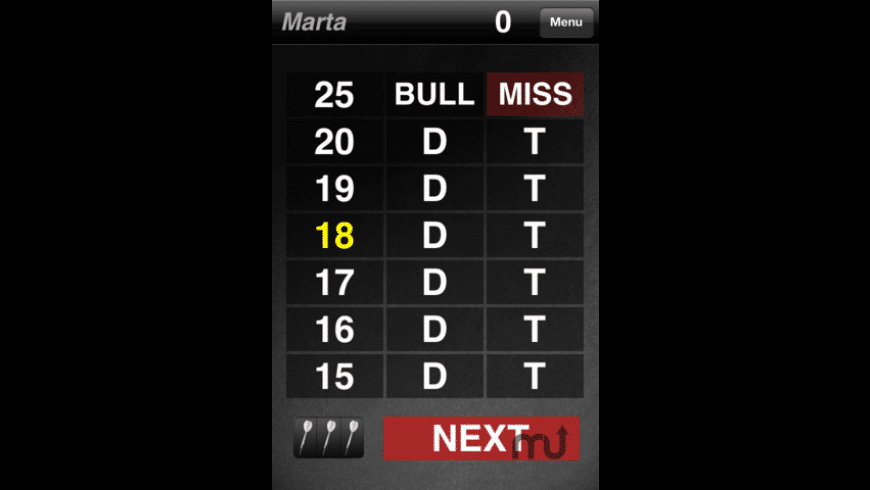The image size is (870, 490).
Task: Score a single 20
Action: pyautogui.click(x=334, y=142)
